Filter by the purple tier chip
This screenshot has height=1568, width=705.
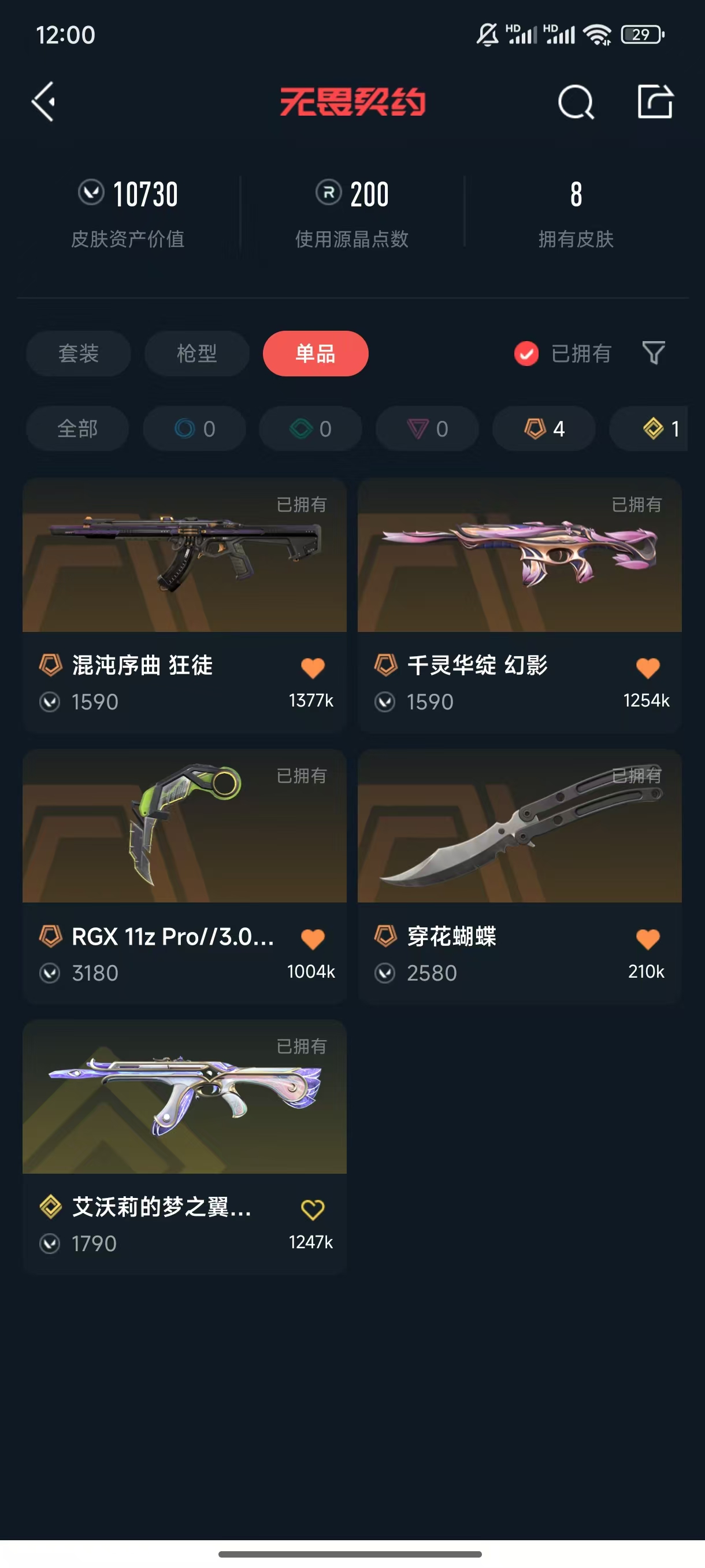pyautogui.click(x=427, y=428)
